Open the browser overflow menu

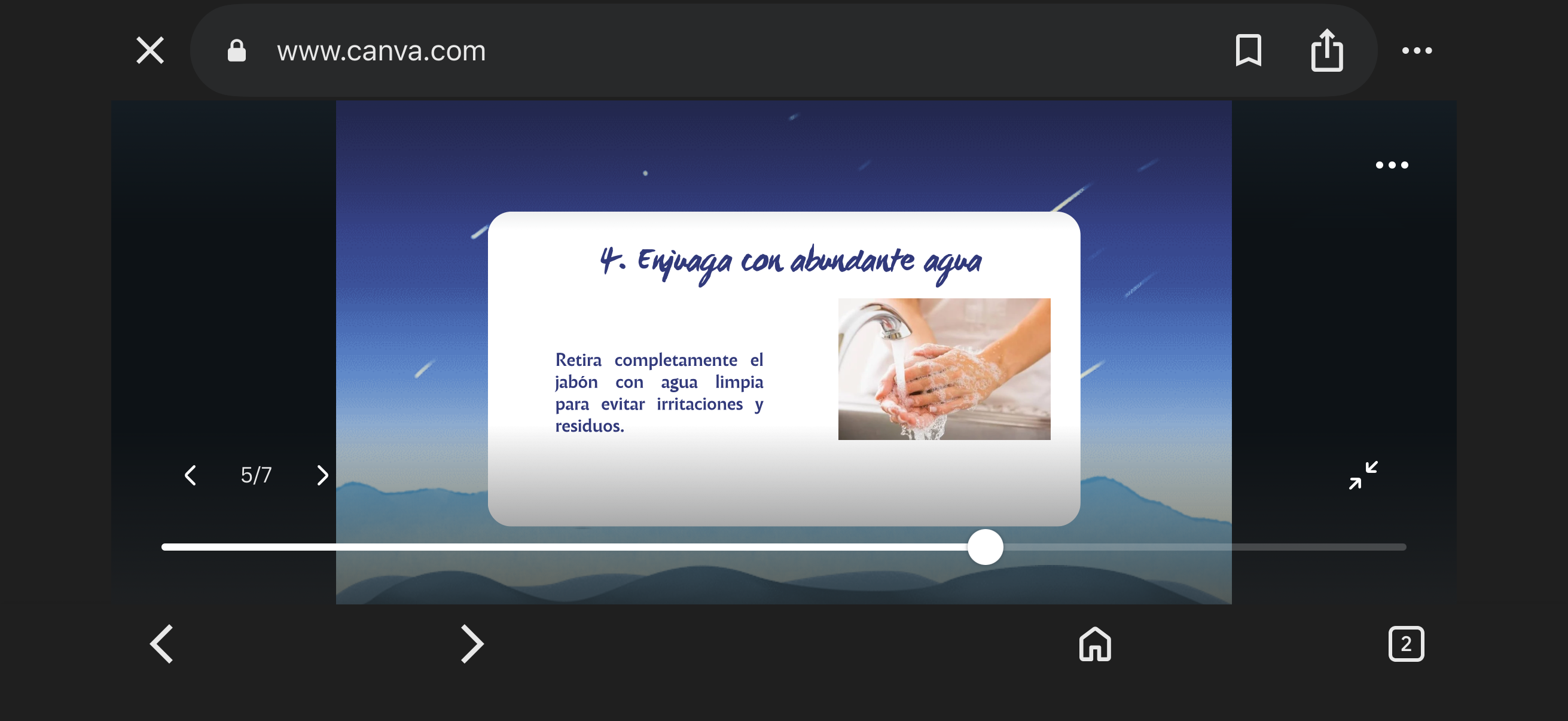tap(1417, 50)
